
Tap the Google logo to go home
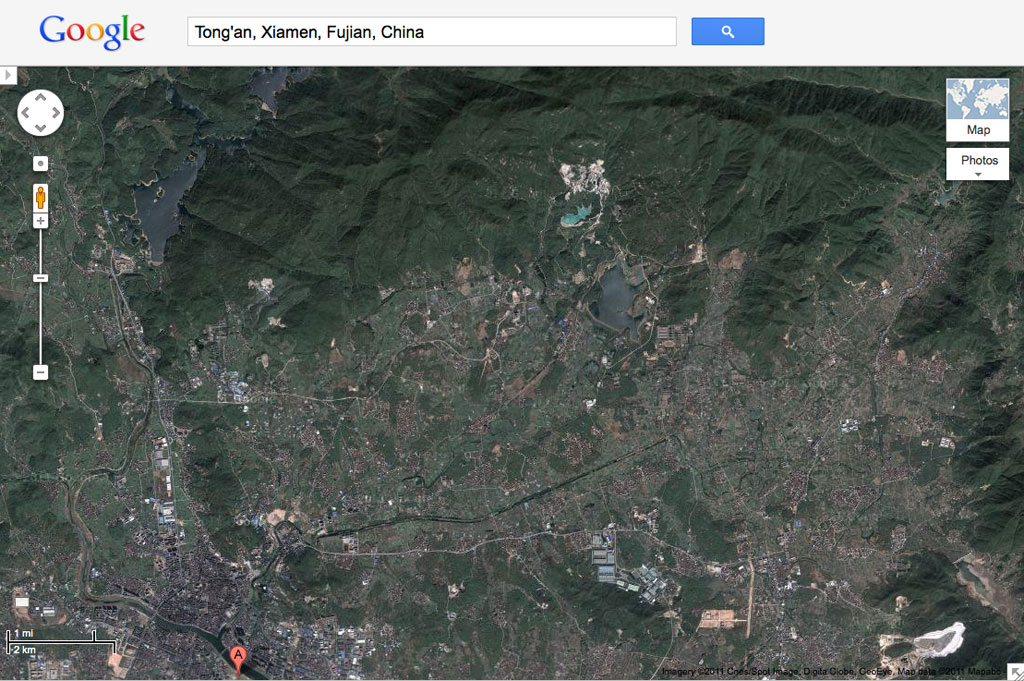pyautogui.click(x=92, y=32)
